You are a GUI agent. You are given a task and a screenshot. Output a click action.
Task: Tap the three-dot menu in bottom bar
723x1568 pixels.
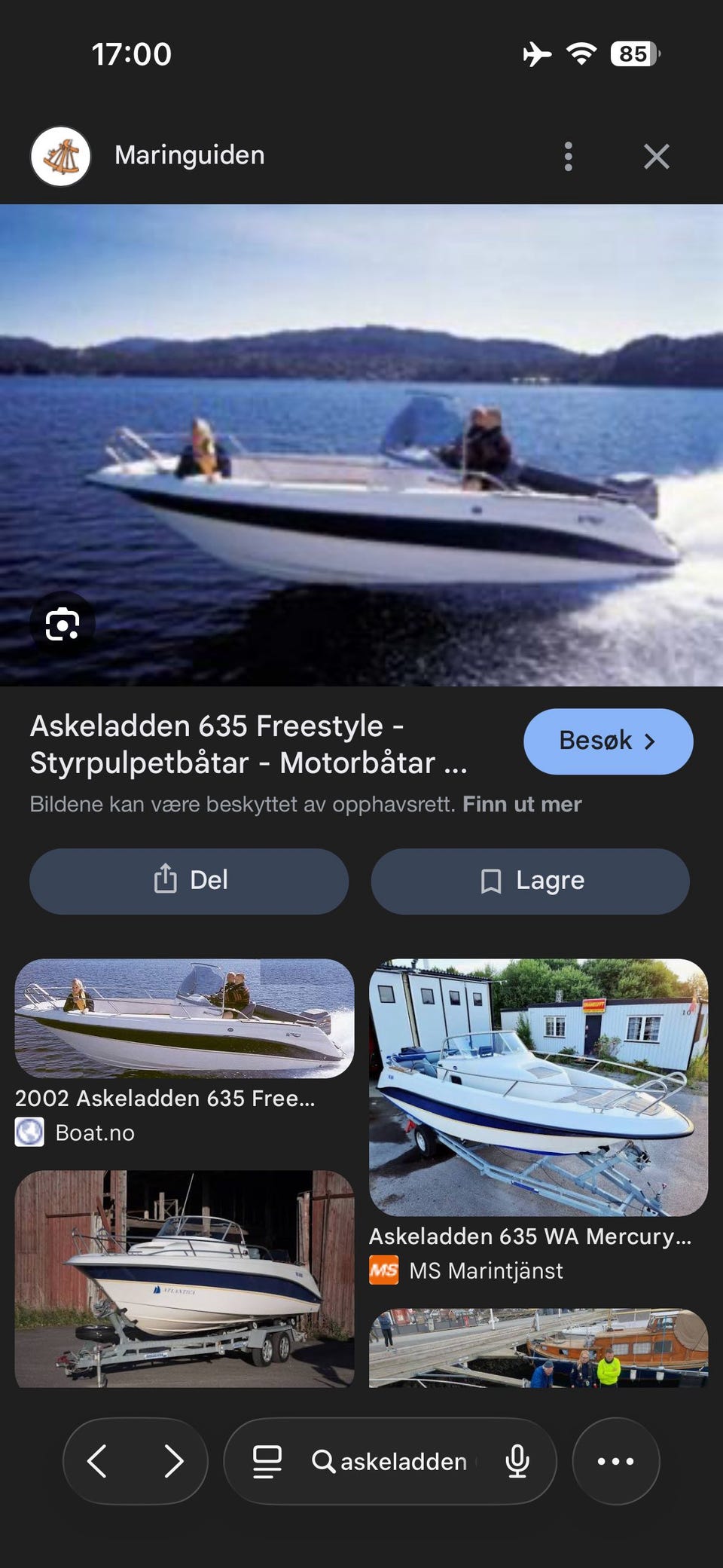coord(616,1460)
